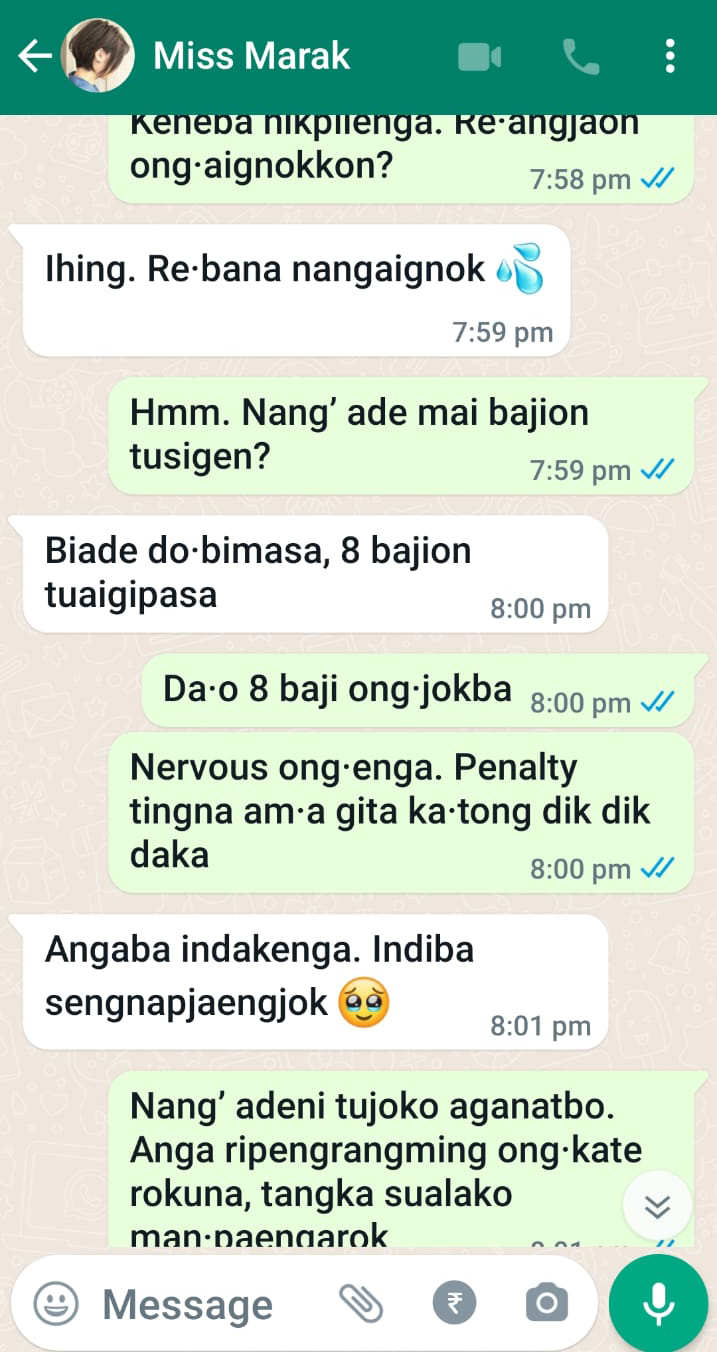
Task: Tap the microphone voice message button
Action: [x=658, y=1303]
